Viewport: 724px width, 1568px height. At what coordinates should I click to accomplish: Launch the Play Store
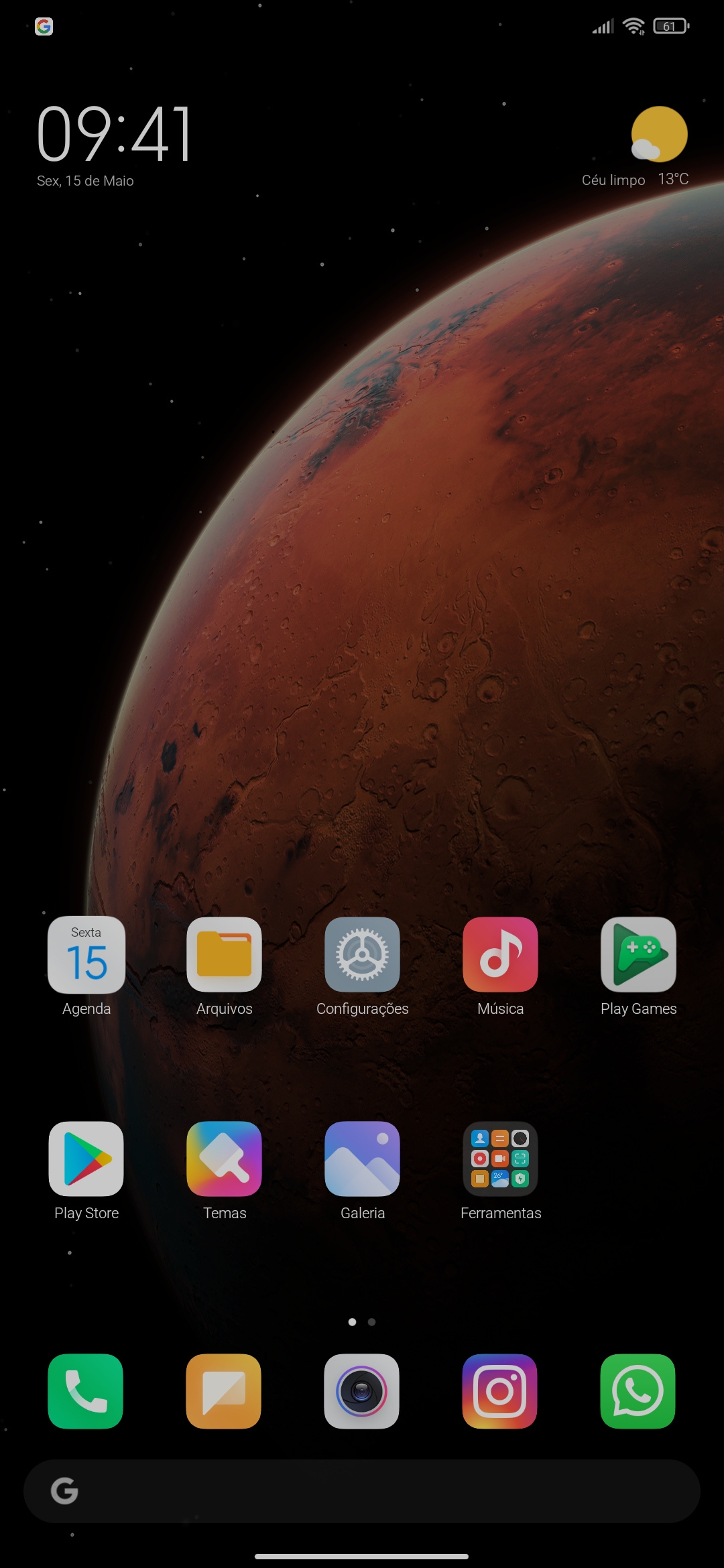(86, 1159)
